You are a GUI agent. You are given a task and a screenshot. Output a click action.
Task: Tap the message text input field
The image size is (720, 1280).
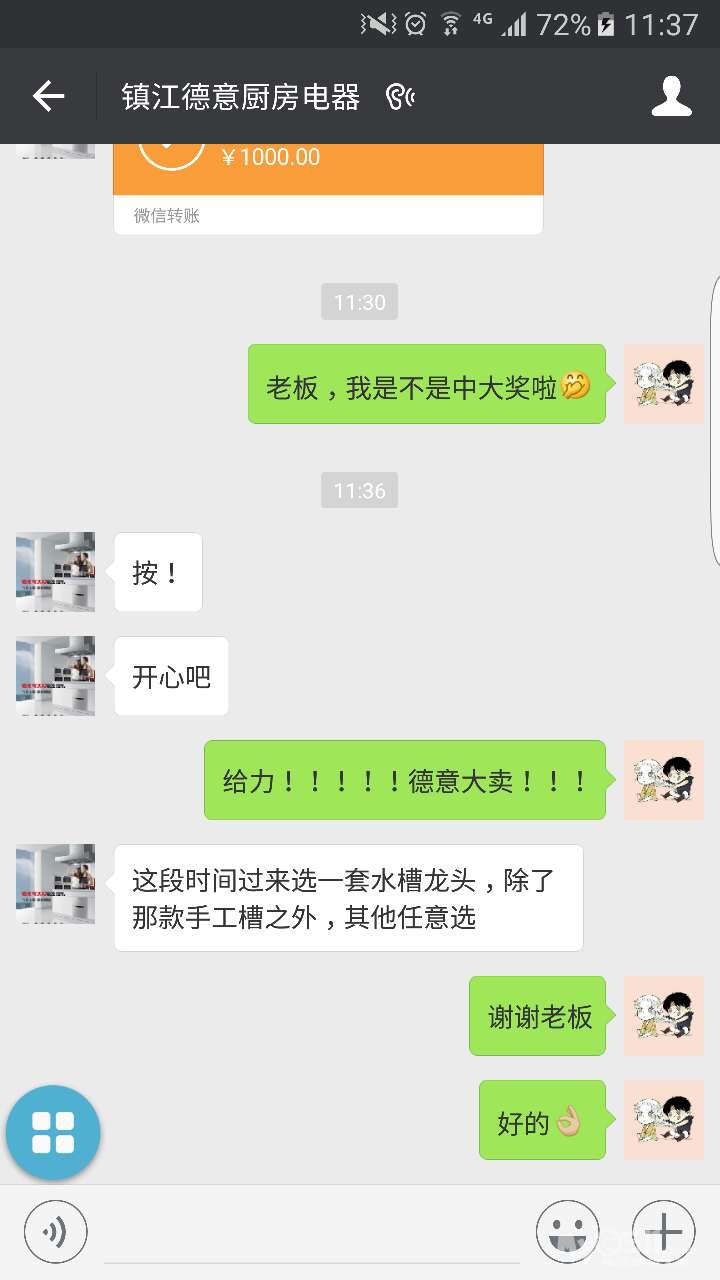(310, 1232)
